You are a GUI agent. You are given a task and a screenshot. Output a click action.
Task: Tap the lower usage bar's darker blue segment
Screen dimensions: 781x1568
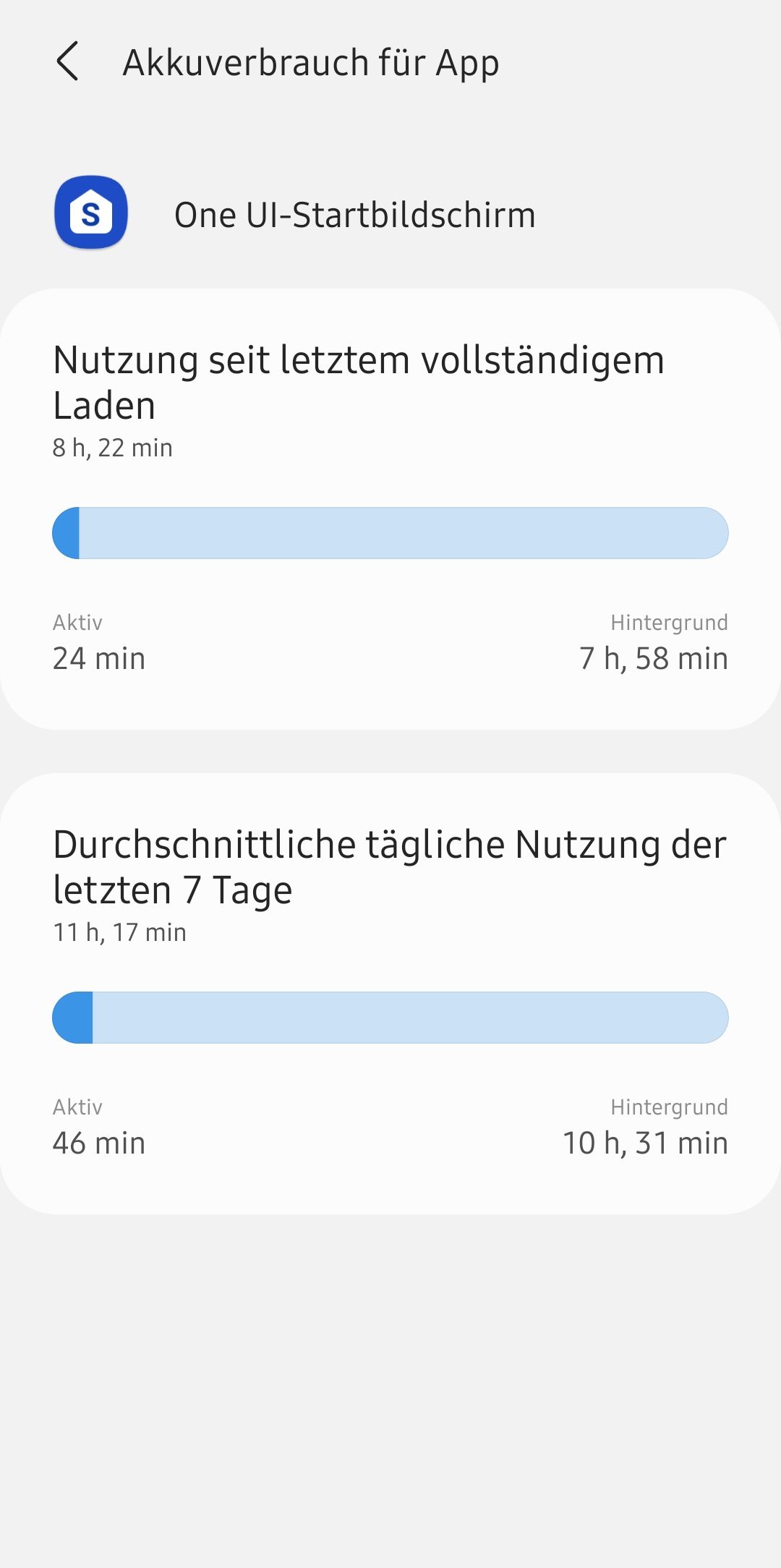click(72, 1018)
